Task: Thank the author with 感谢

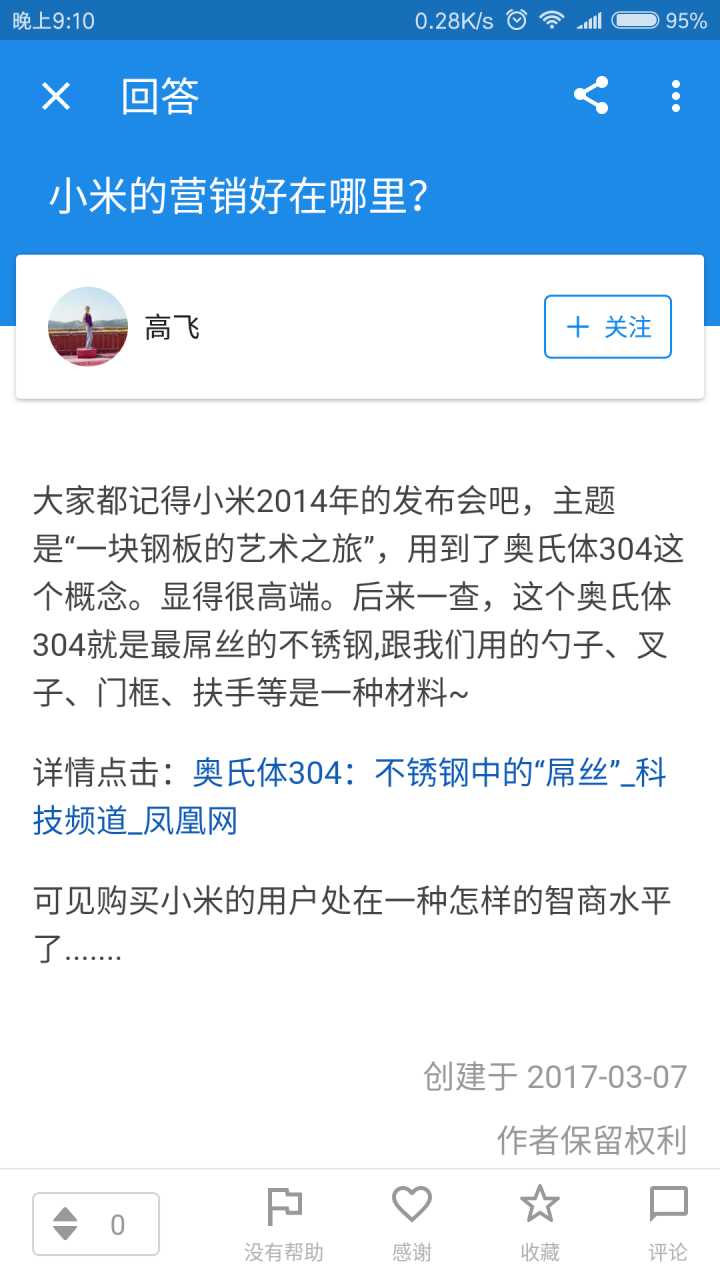Action: click(x=411, y=1224)
